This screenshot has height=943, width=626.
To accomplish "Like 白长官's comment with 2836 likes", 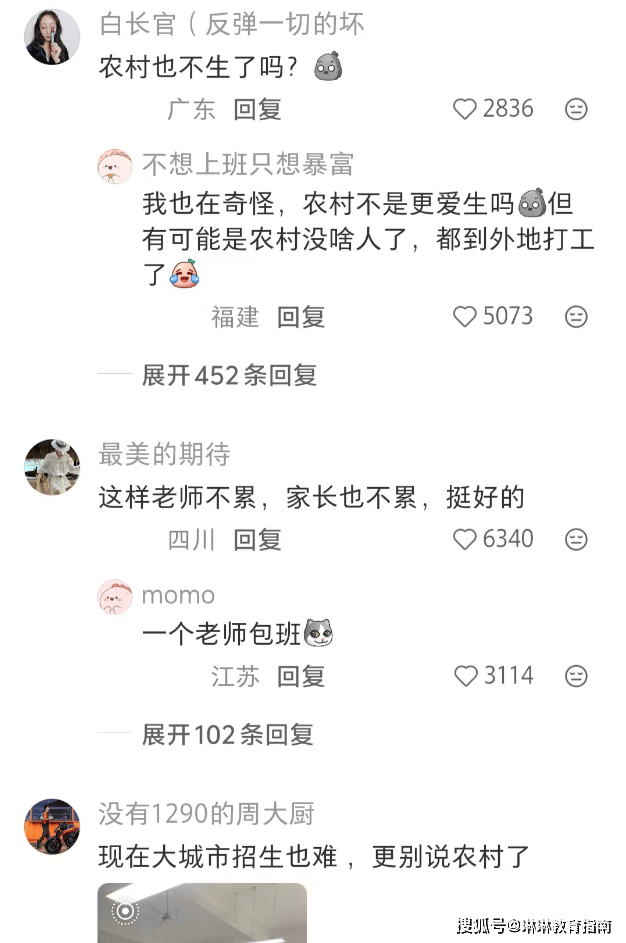I will (x=466, y=109).
